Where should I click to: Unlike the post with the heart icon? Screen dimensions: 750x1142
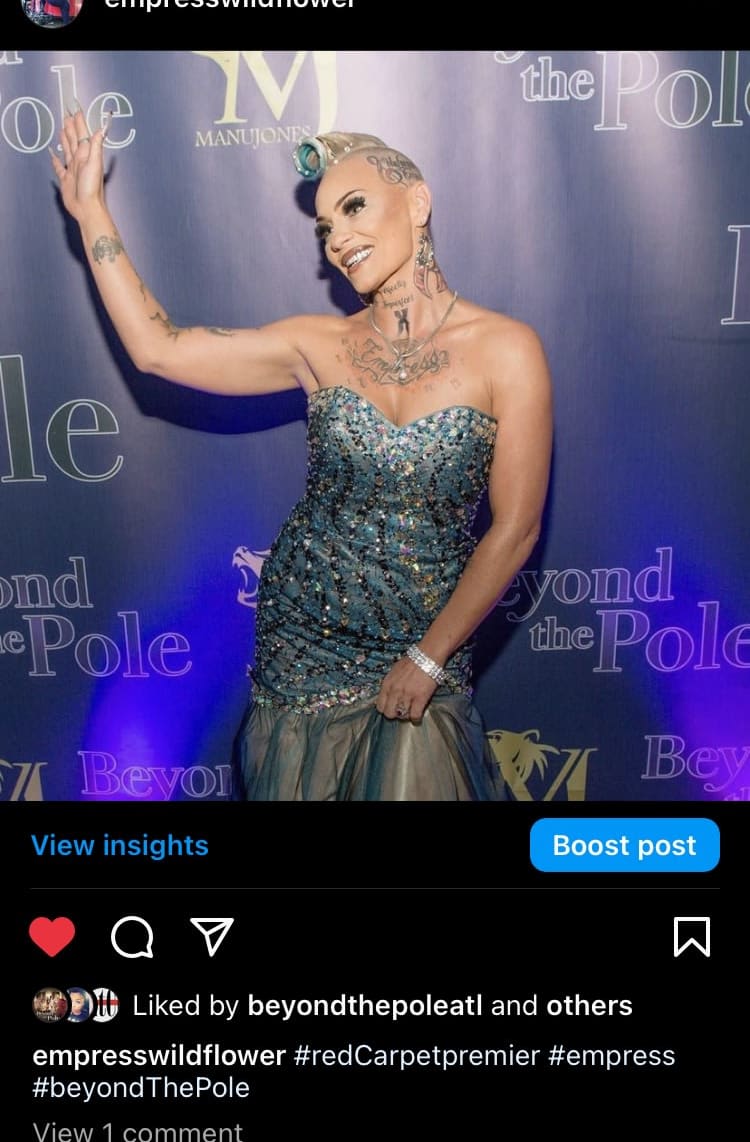pos(52,937)
